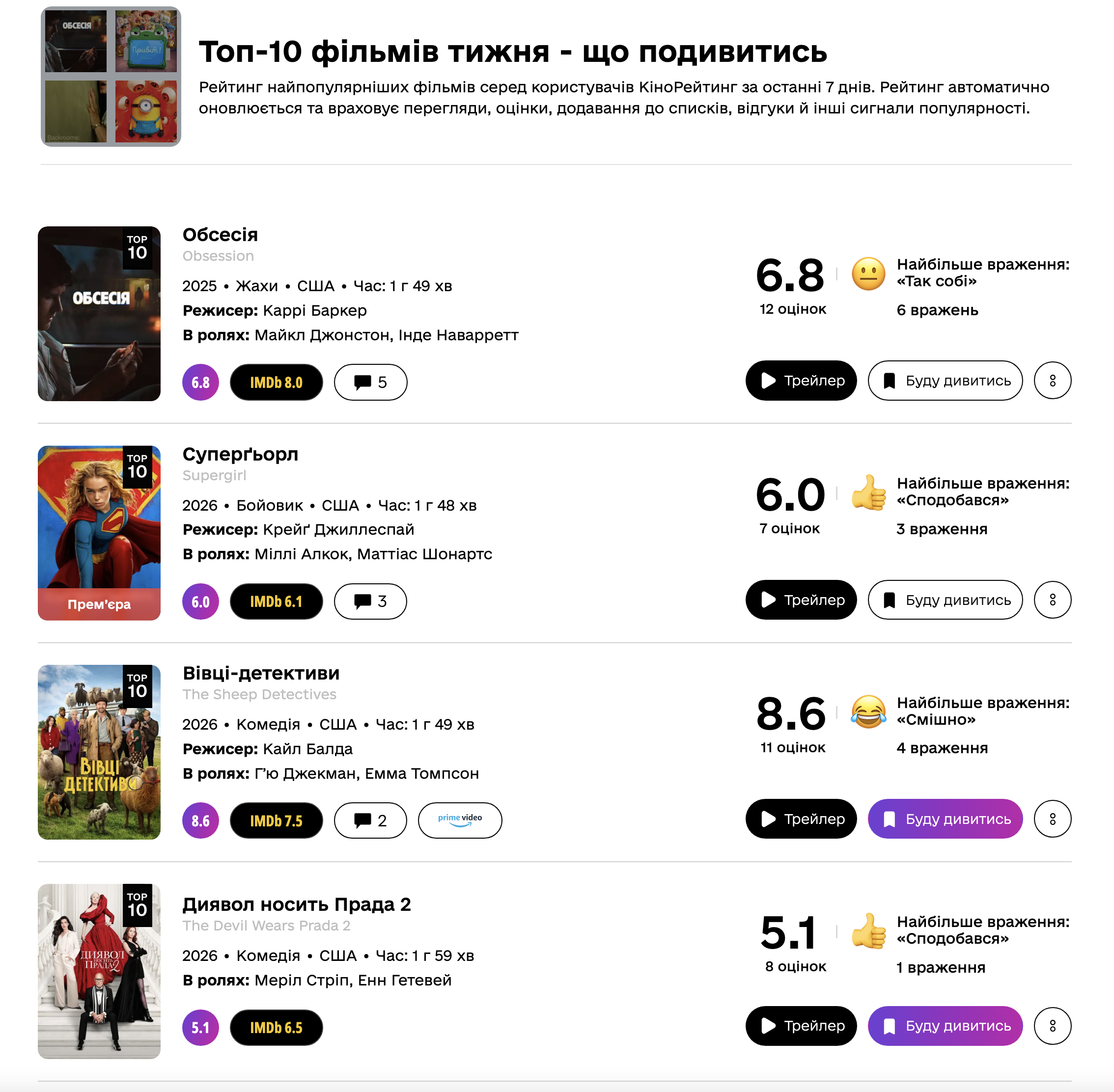This screenshot has width=1114, height=1092.
Task: Open the more options menu for Обсесія
Action: (x=1052, y=380)
